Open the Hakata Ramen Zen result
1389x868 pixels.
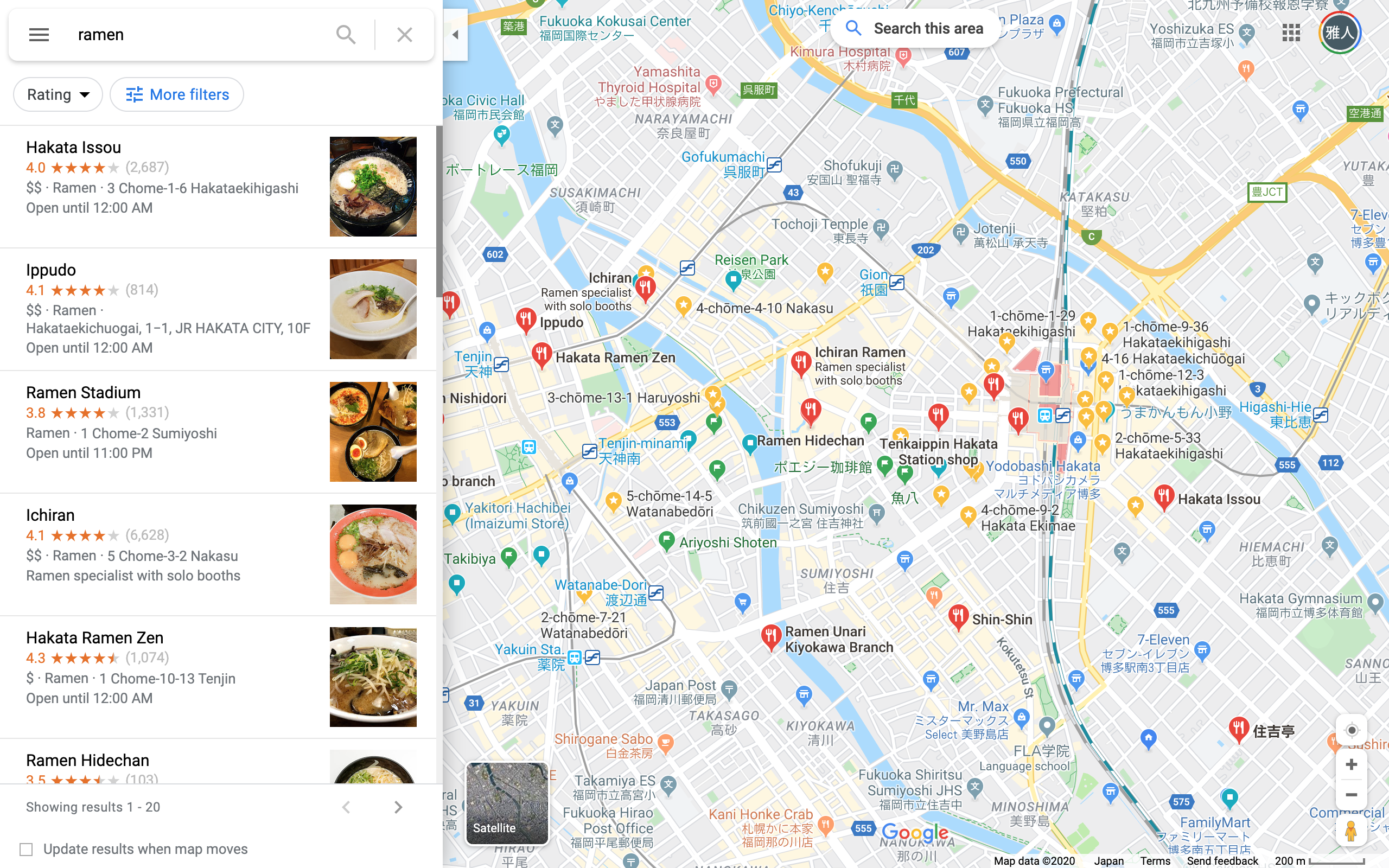pyautogui.click(x=95, y=638)
